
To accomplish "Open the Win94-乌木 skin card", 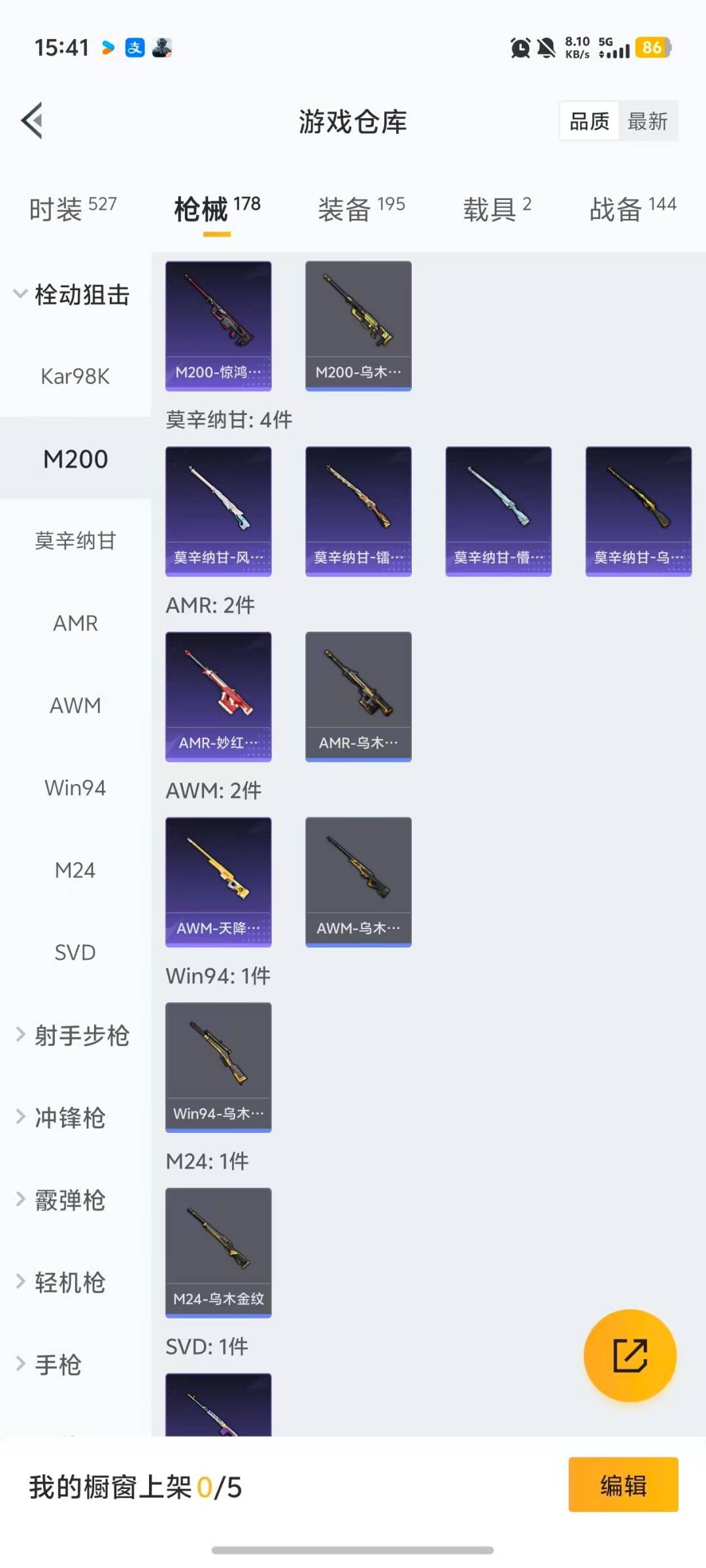I will 218,1067.
